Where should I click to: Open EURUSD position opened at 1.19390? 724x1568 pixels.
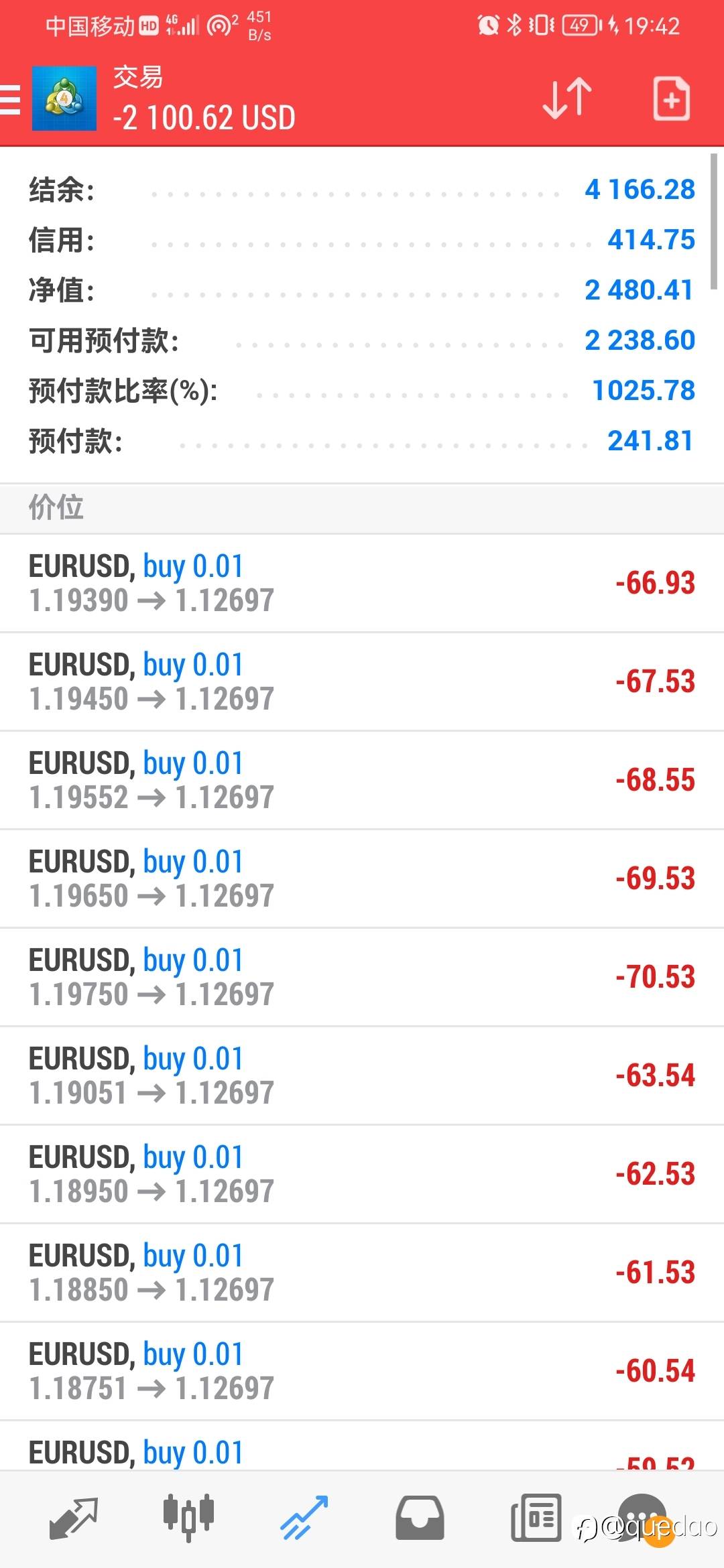pyautogui.click(x=362, y=583)
